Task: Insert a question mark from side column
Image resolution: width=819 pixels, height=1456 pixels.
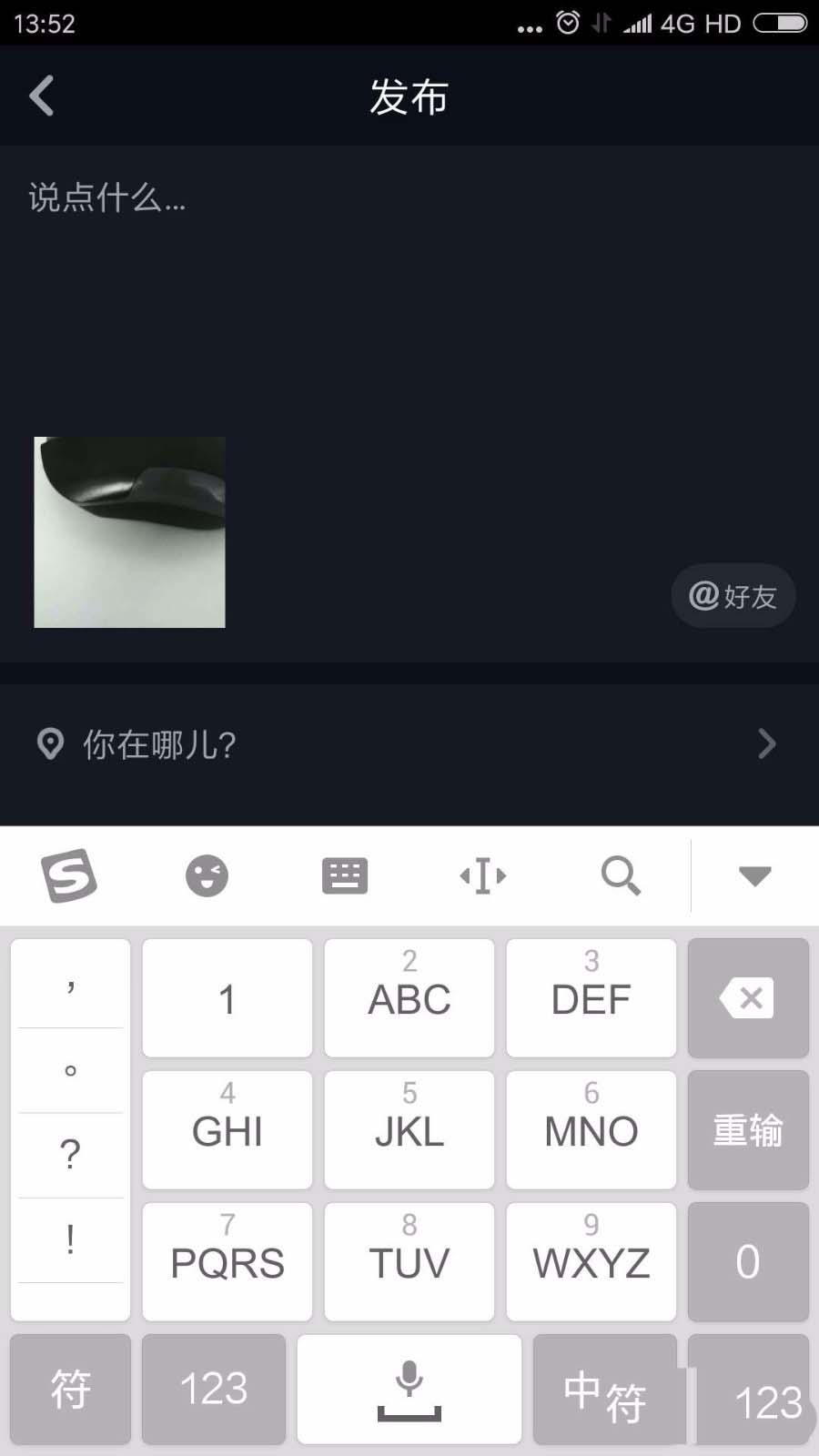Action: pos(70,1155)
